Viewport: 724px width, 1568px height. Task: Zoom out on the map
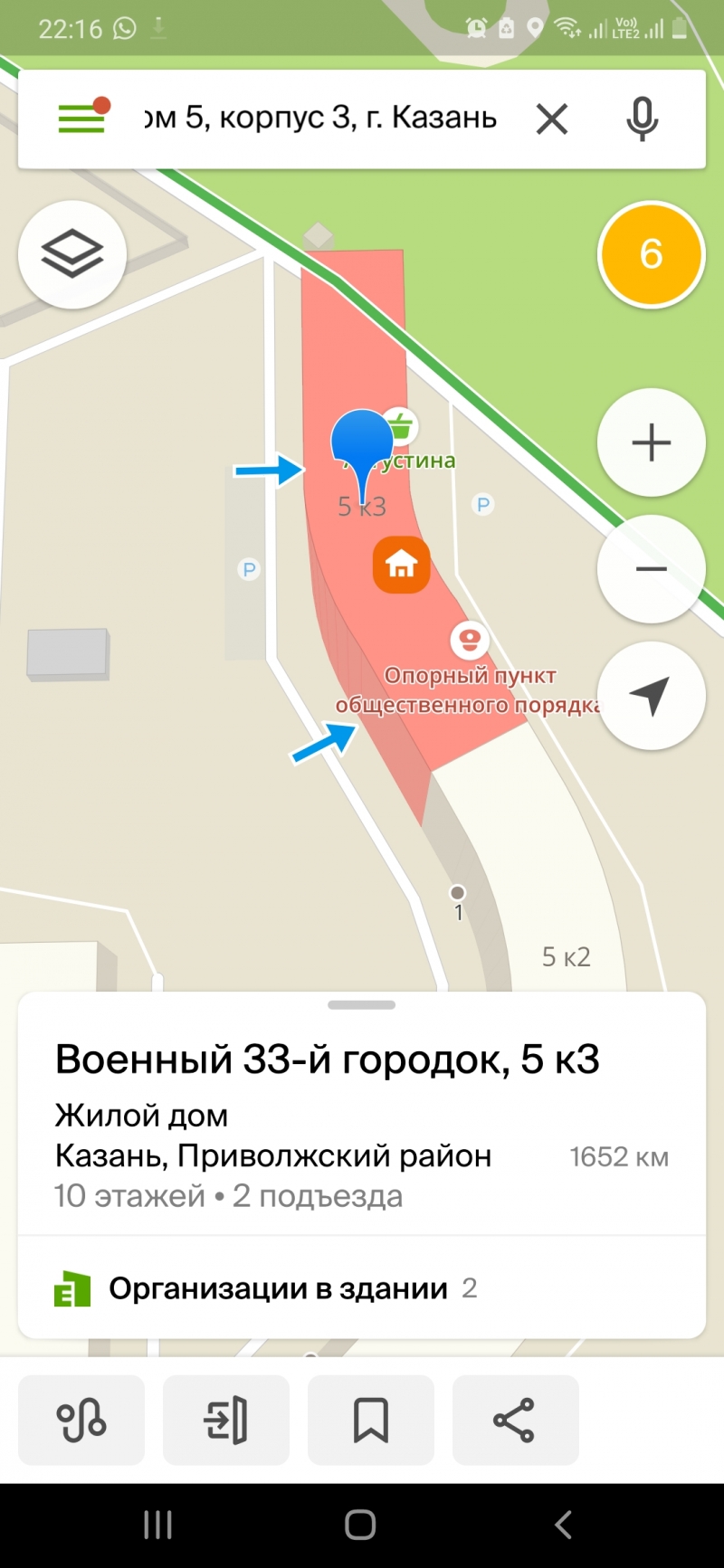[652, 569]
